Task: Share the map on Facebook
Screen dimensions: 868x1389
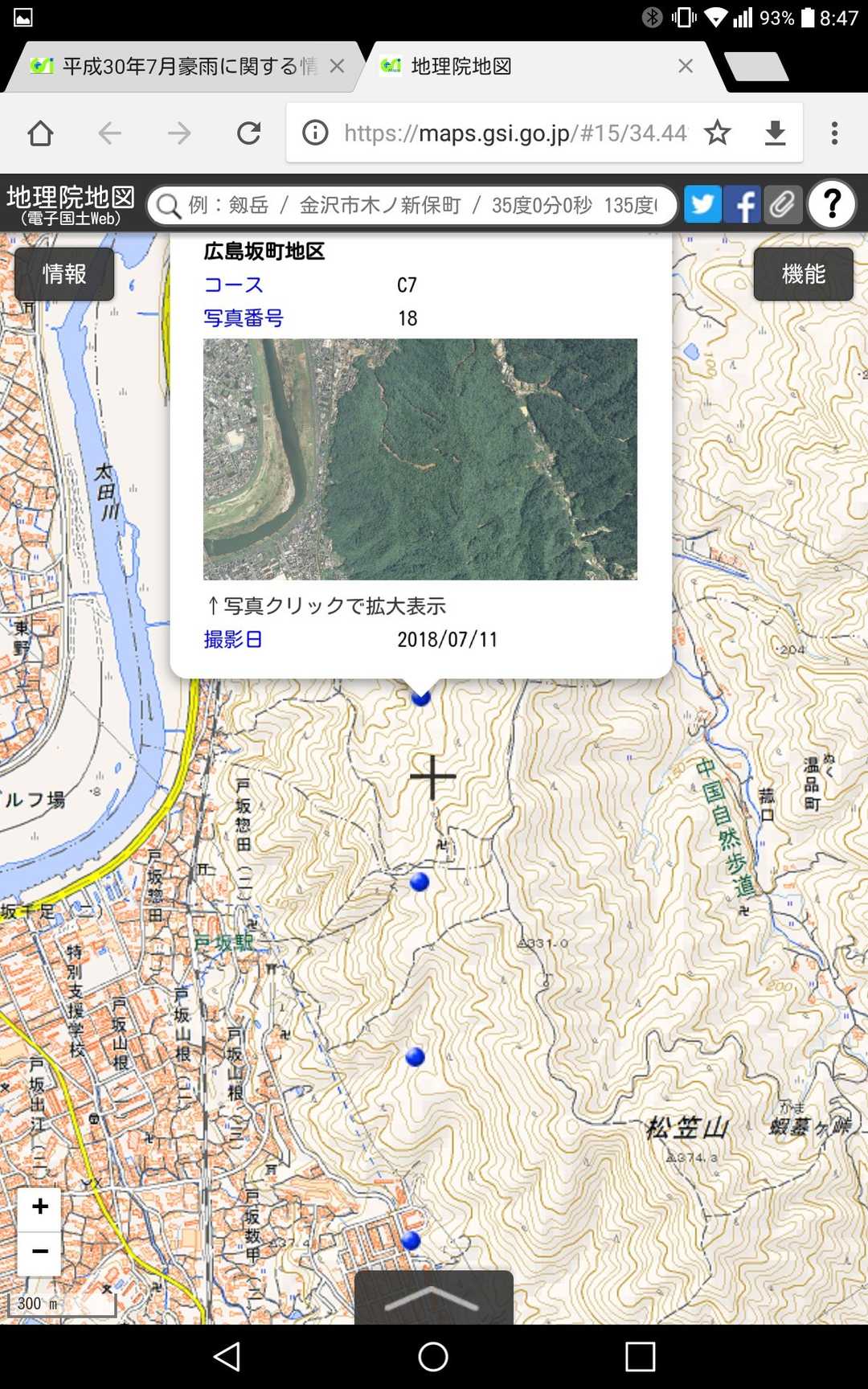Action: (743, 205)
